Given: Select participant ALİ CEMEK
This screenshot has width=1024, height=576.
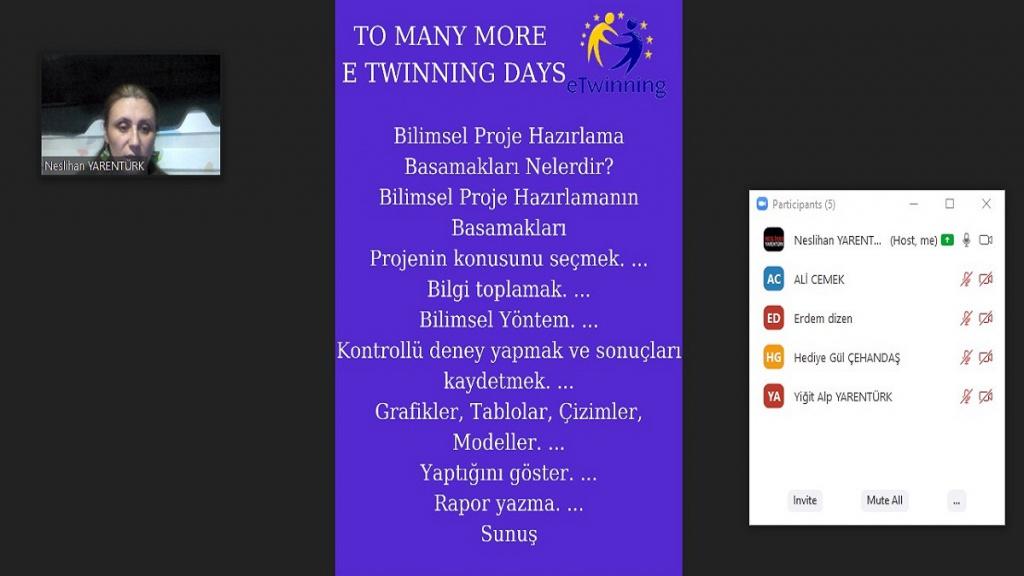Looking at the screenshot, I should 819,280.
